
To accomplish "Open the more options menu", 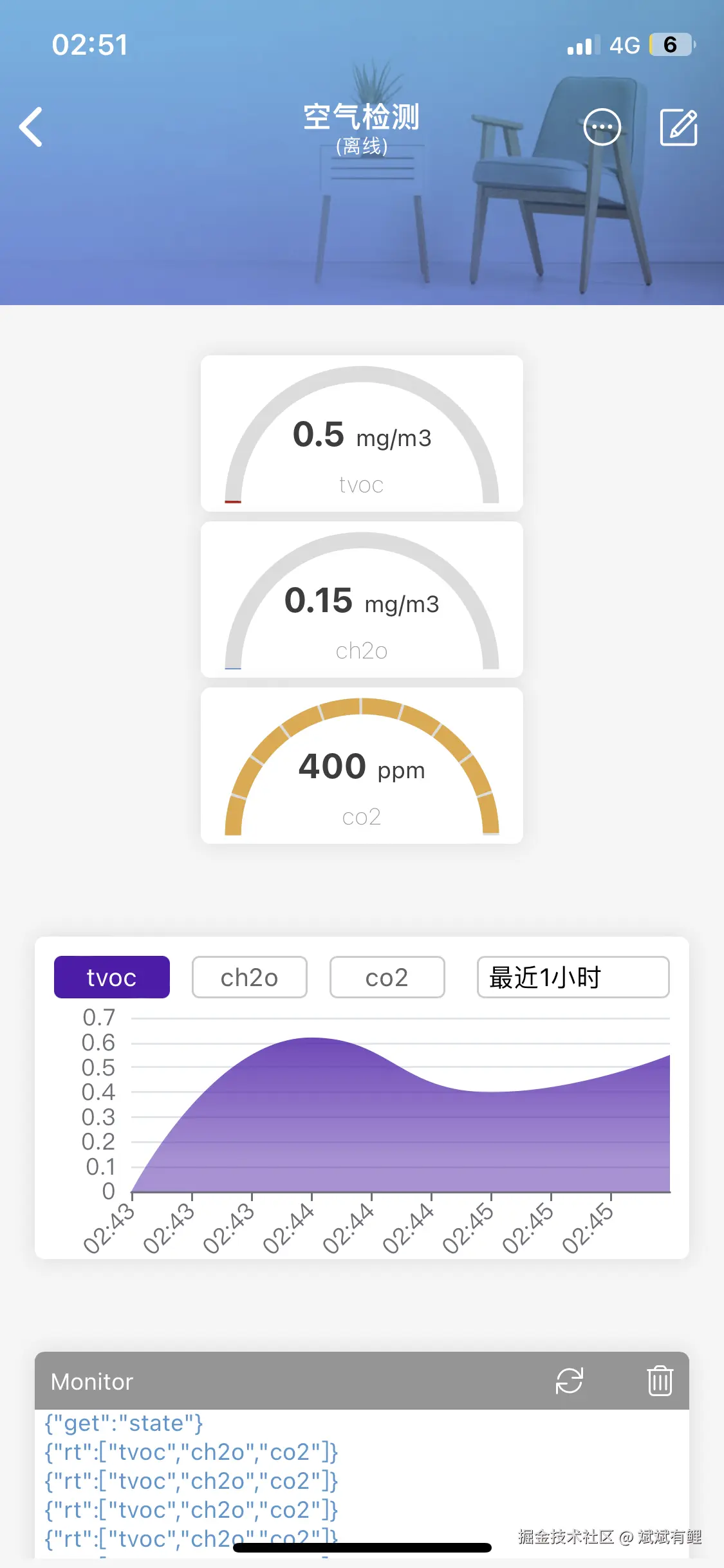I will [602, 127].
